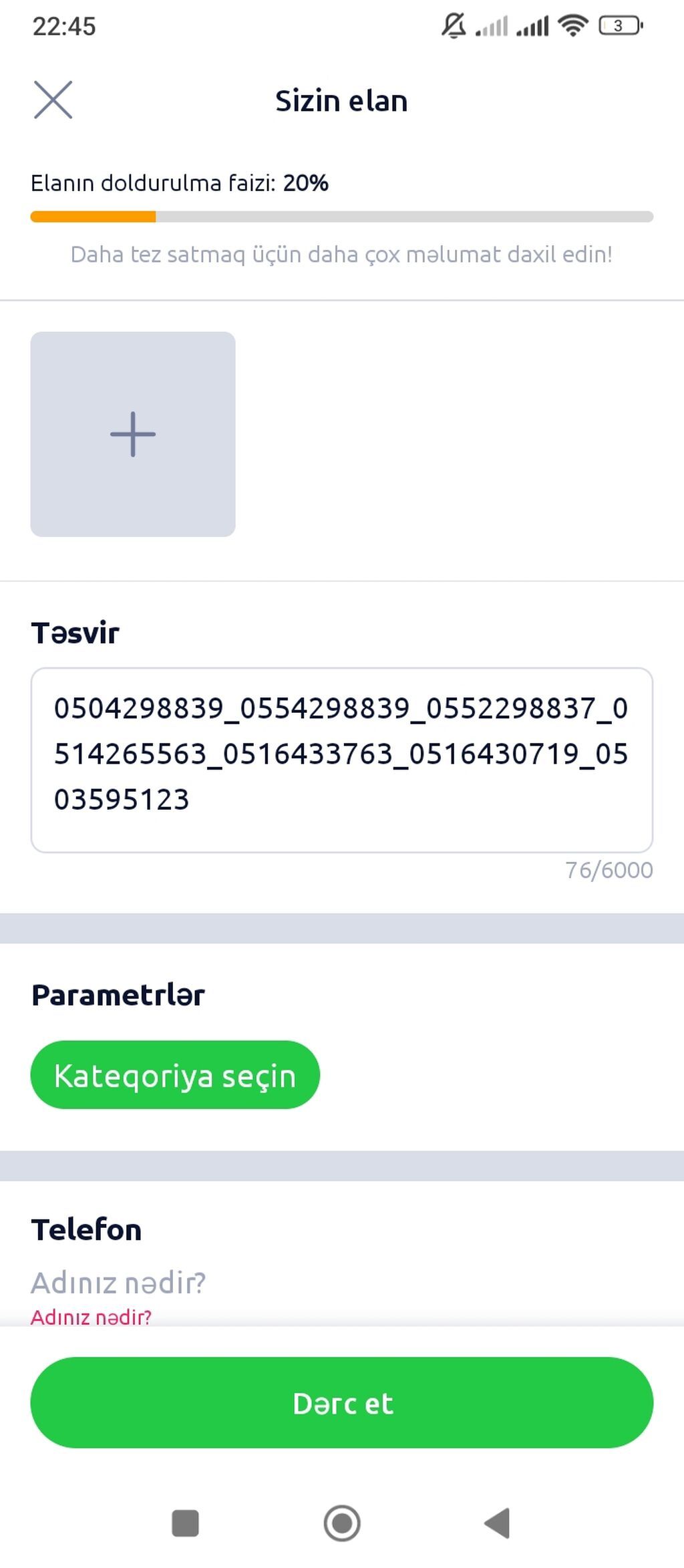The width and height of the screenshot is (684, 1568).
Task: Add a photo with the plus tile
Action: pos(133,434)
